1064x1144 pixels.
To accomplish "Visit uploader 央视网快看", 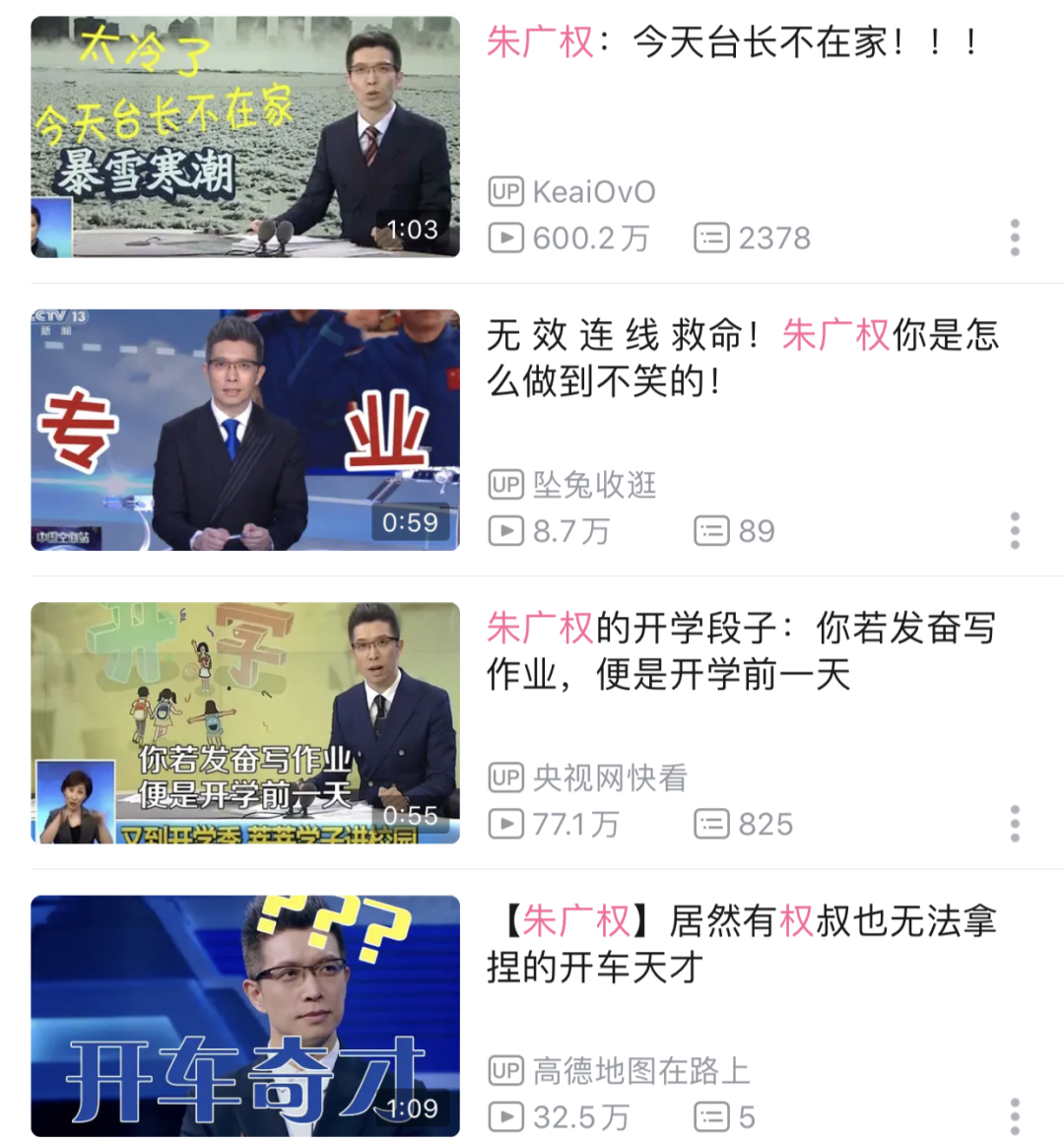I will coord(609,777).
